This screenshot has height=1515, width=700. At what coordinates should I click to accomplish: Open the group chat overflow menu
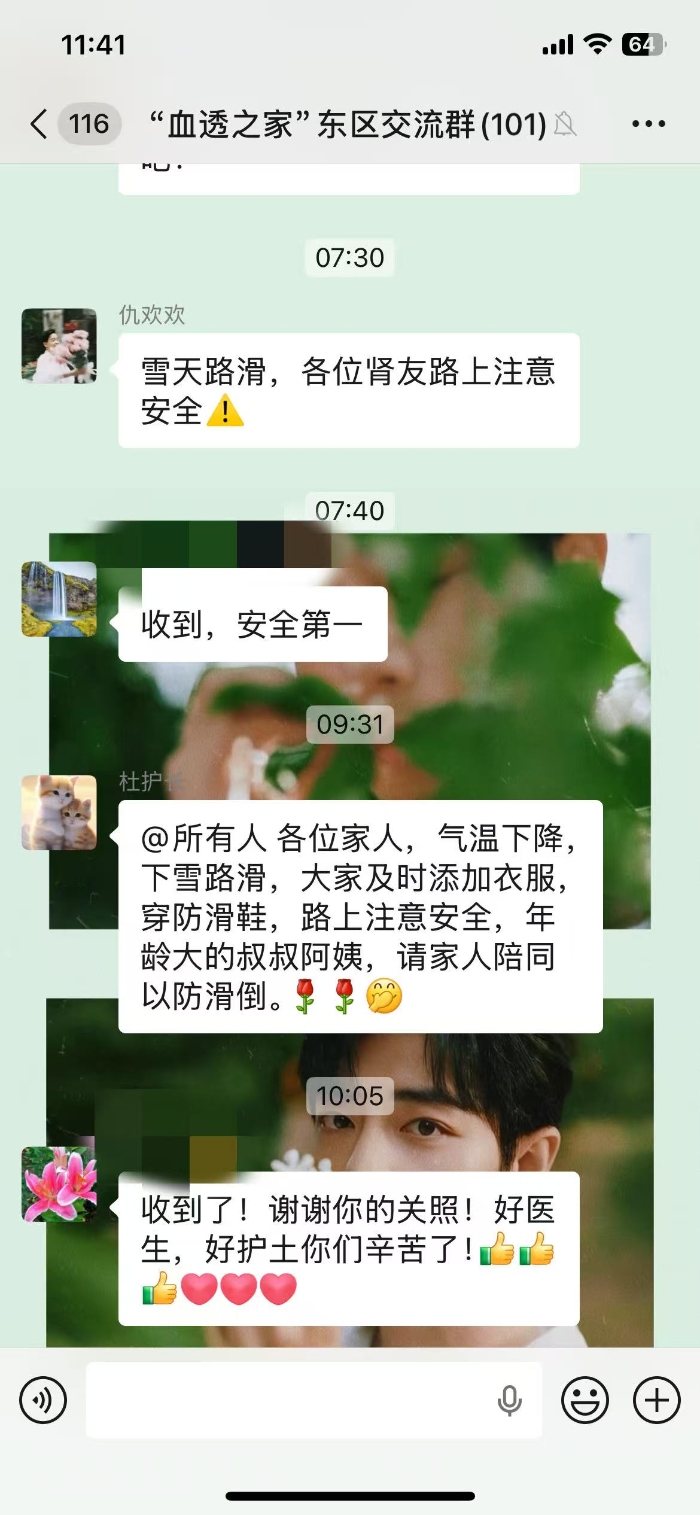648,125
